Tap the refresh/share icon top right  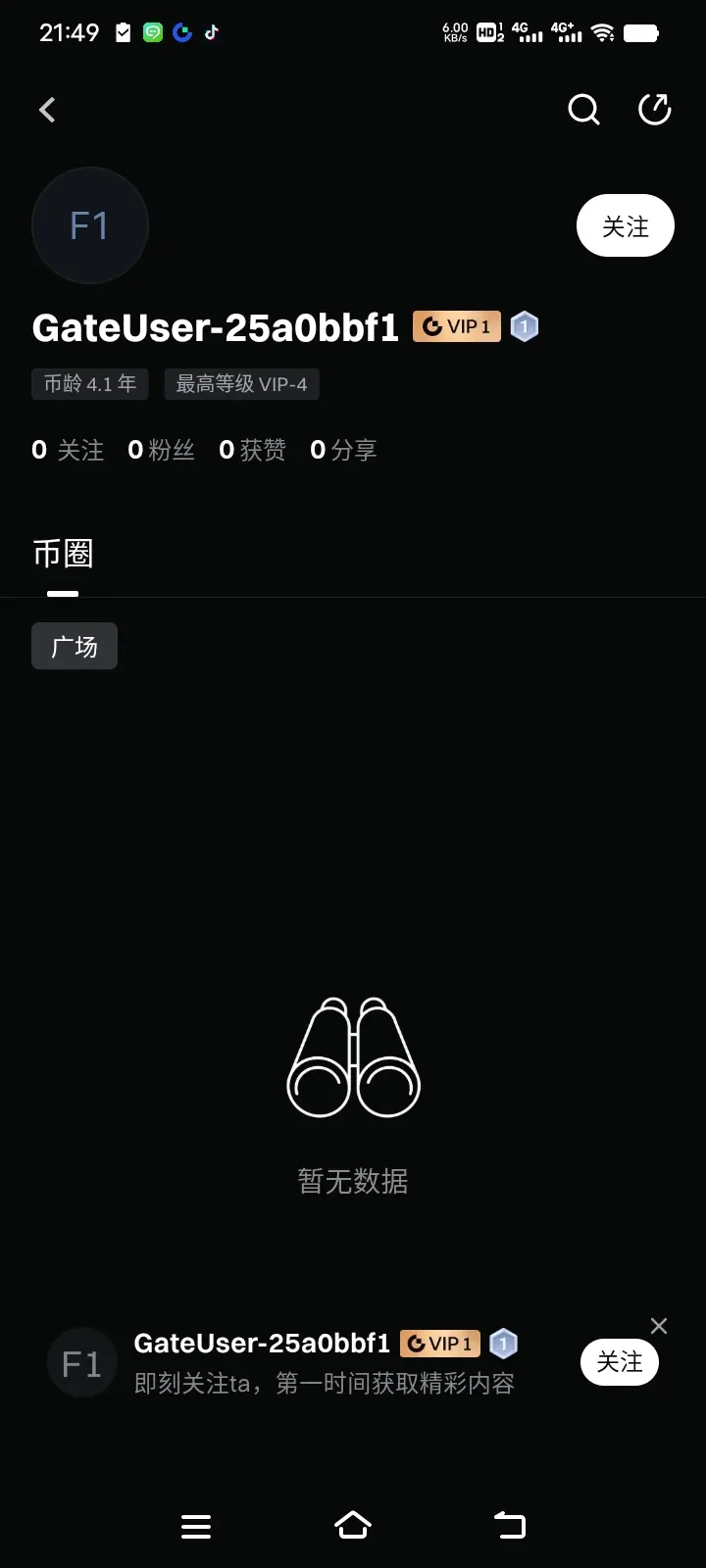(x=654, y=110)
